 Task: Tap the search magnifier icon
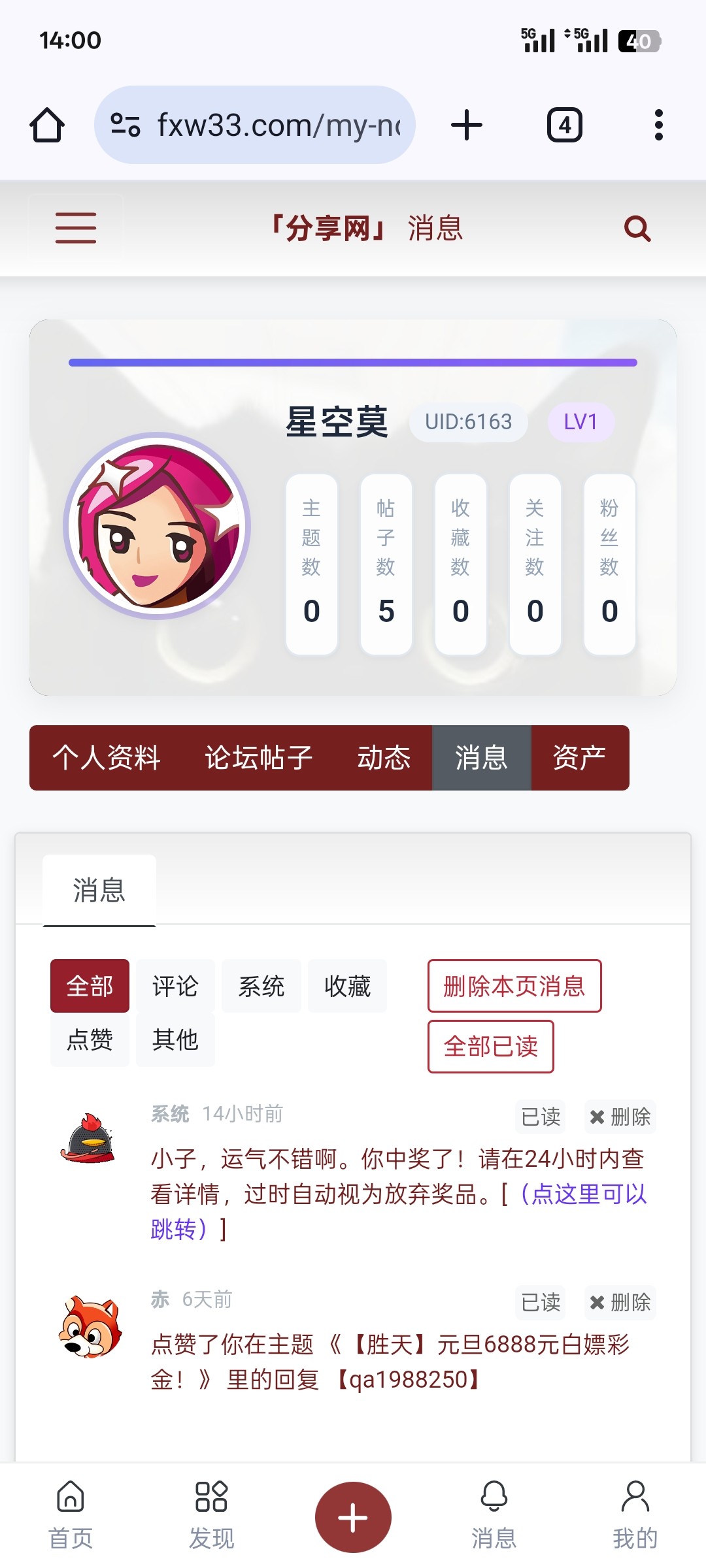(x=637, y=229)
